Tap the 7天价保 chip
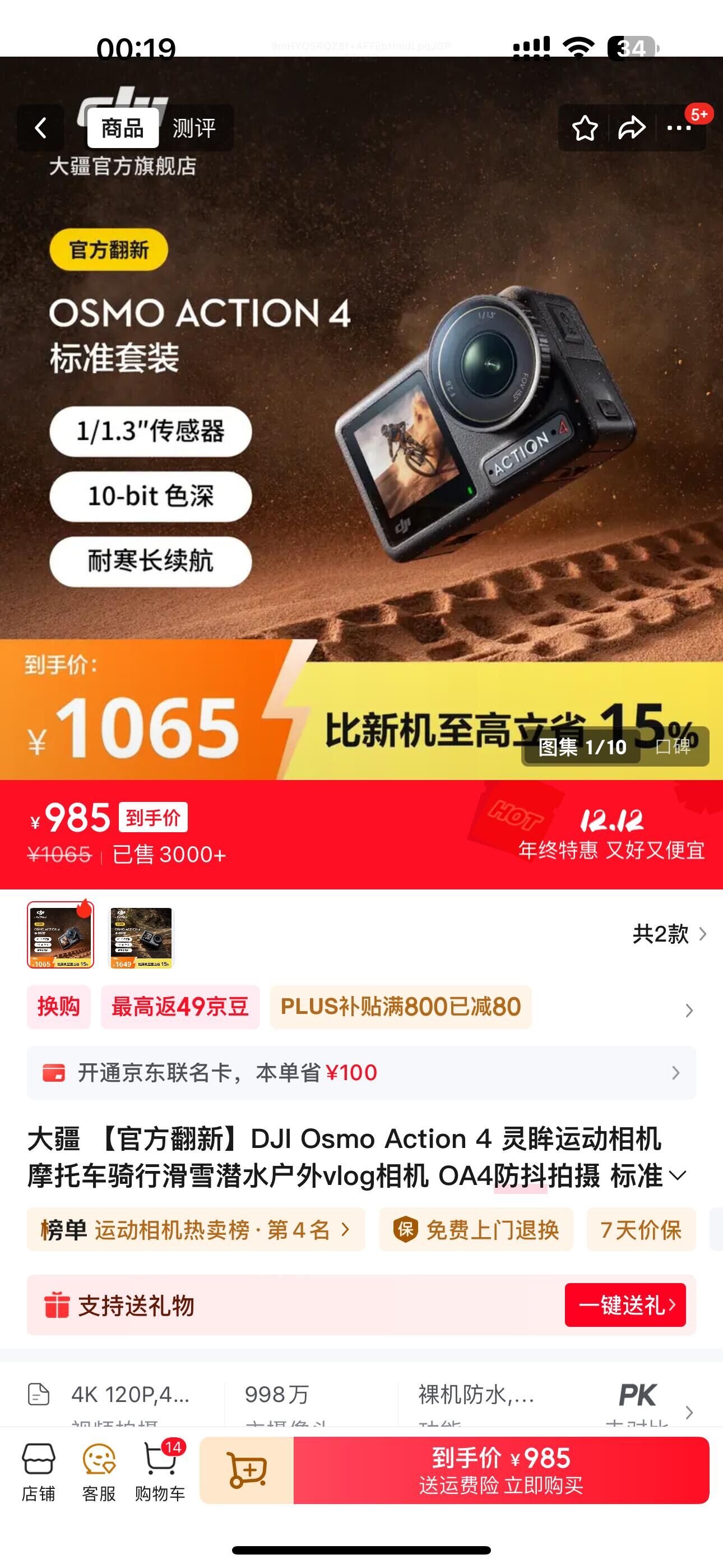The width and height of the screenshot is (723, 1568). pyautogui.click(x=640, y=1230)
